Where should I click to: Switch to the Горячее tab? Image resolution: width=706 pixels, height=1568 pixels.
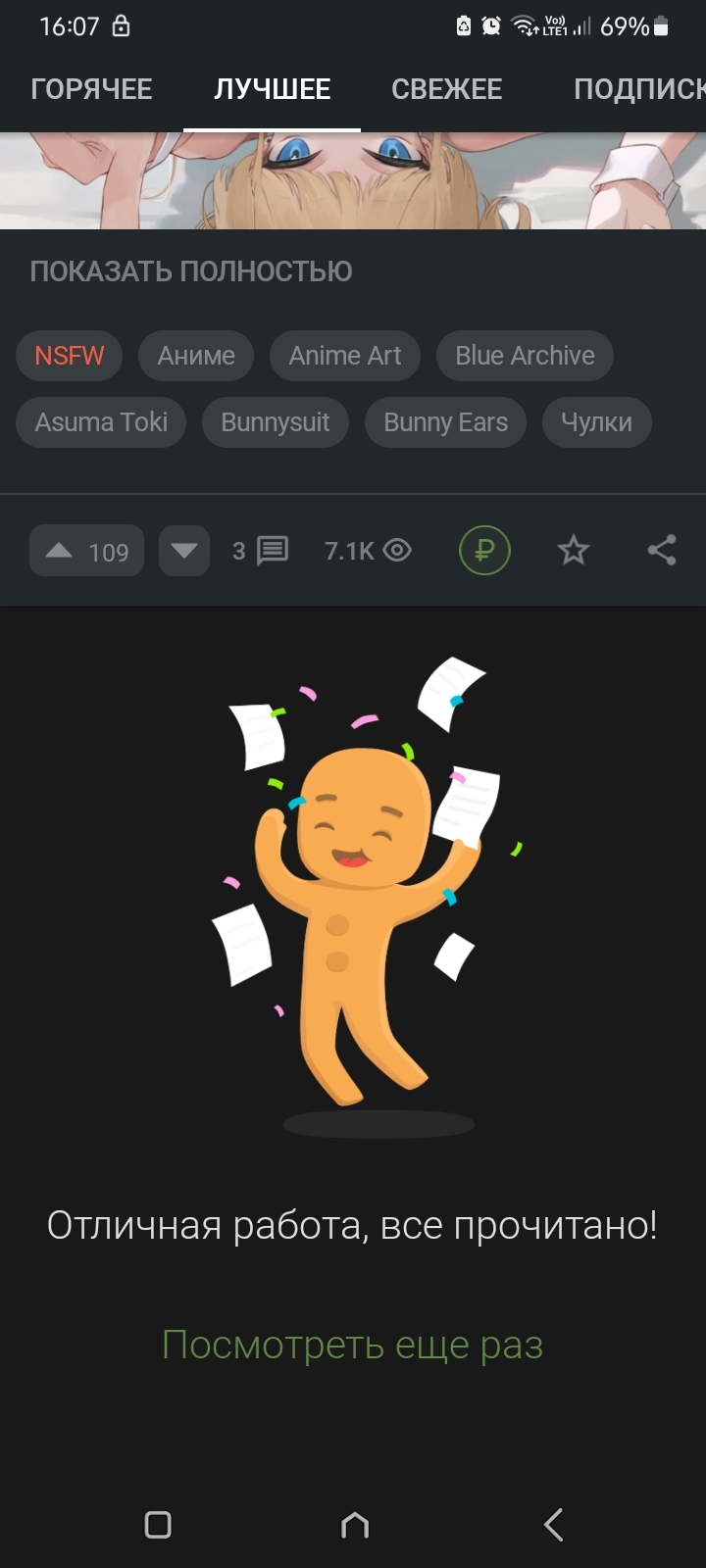point(91,89)
